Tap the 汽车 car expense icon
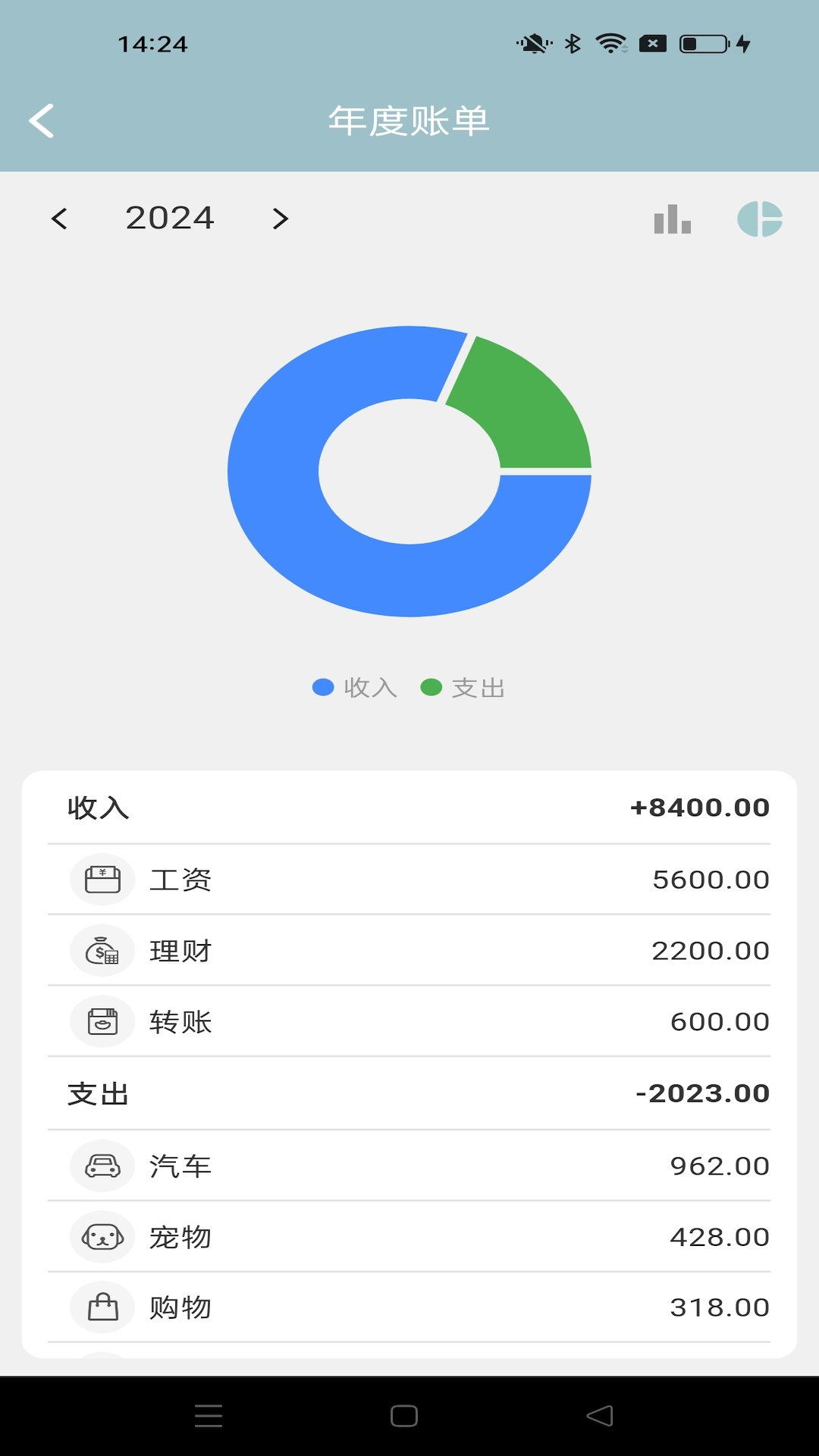The image size is (819, 1456). point(102,1166)
